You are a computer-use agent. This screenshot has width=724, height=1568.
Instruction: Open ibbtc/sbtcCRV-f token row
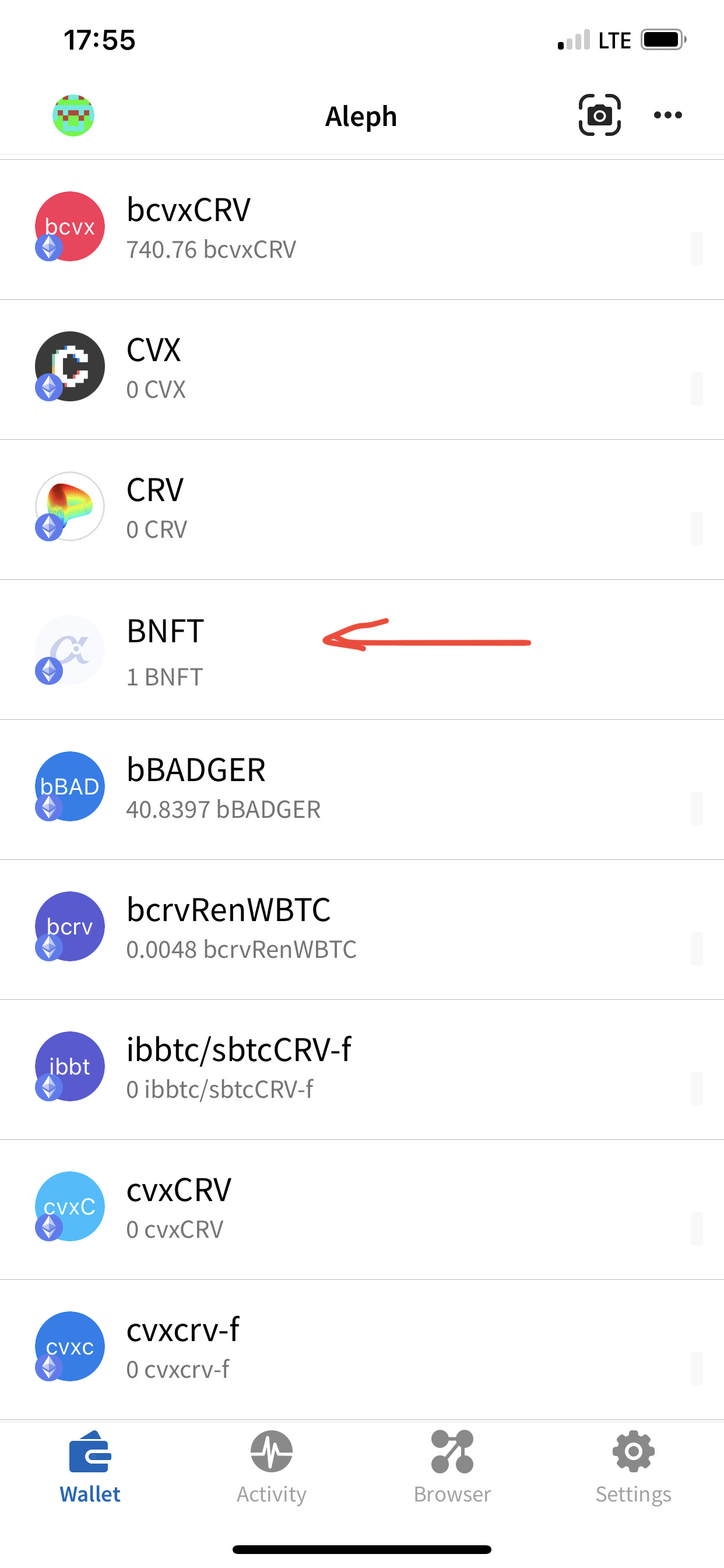pos(361,1069)
